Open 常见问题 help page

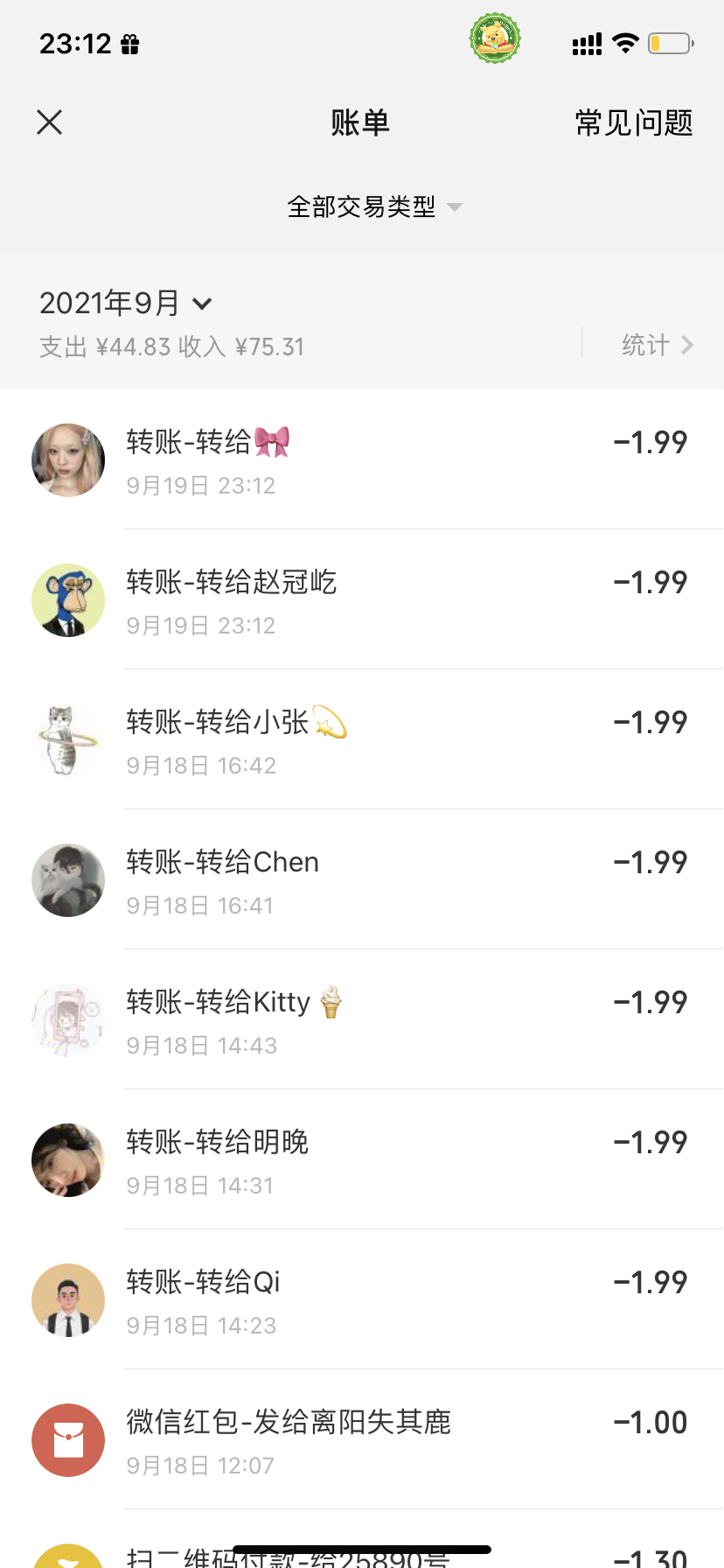[x=633, y=122]
